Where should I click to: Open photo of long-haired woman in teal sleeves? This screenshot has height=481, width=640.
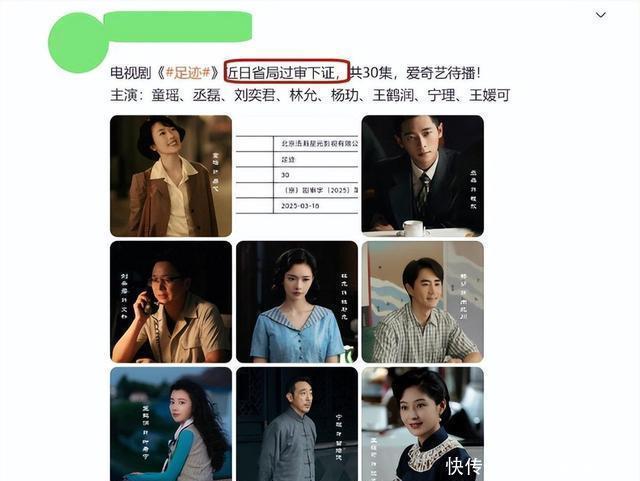point(170,424)
